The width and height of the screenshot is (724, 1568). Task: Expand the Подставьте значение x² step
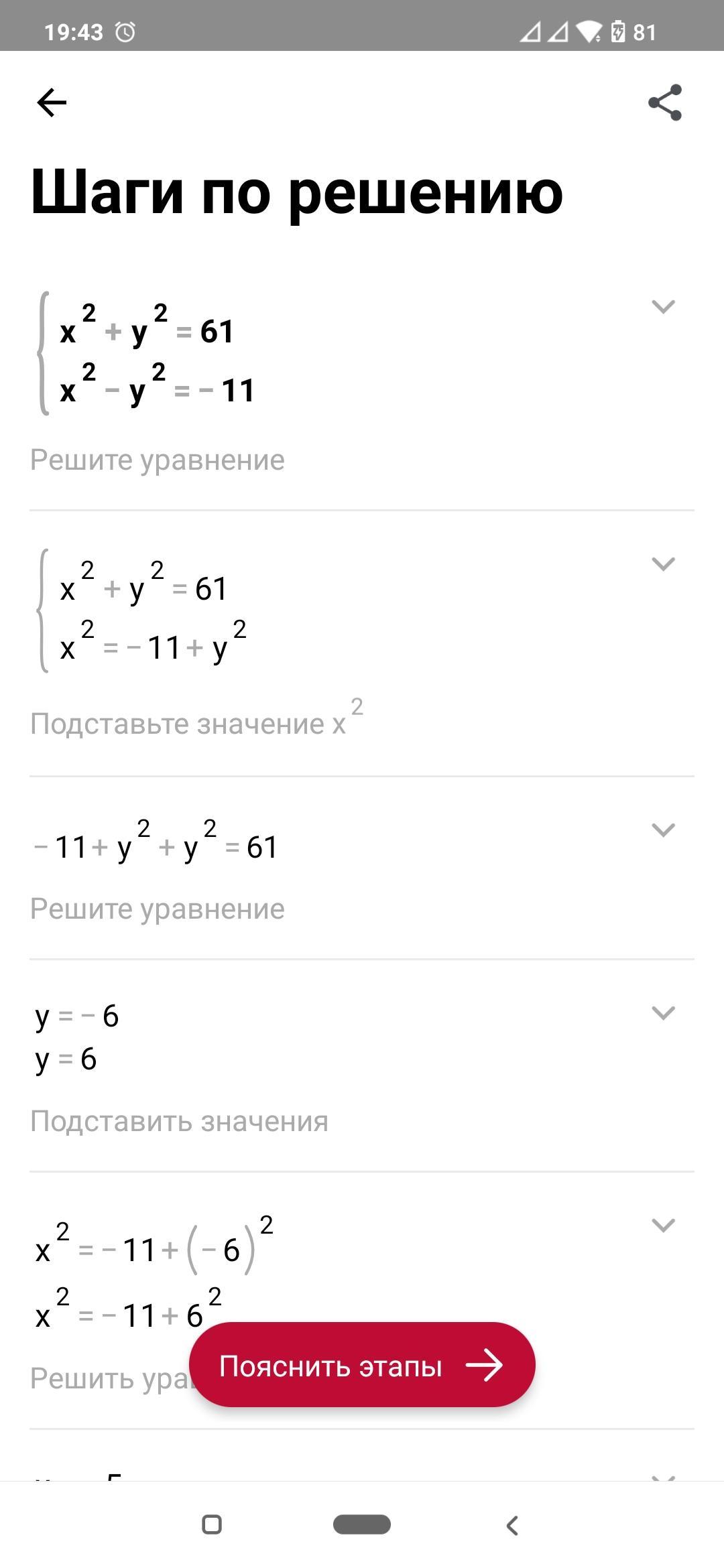663,564
